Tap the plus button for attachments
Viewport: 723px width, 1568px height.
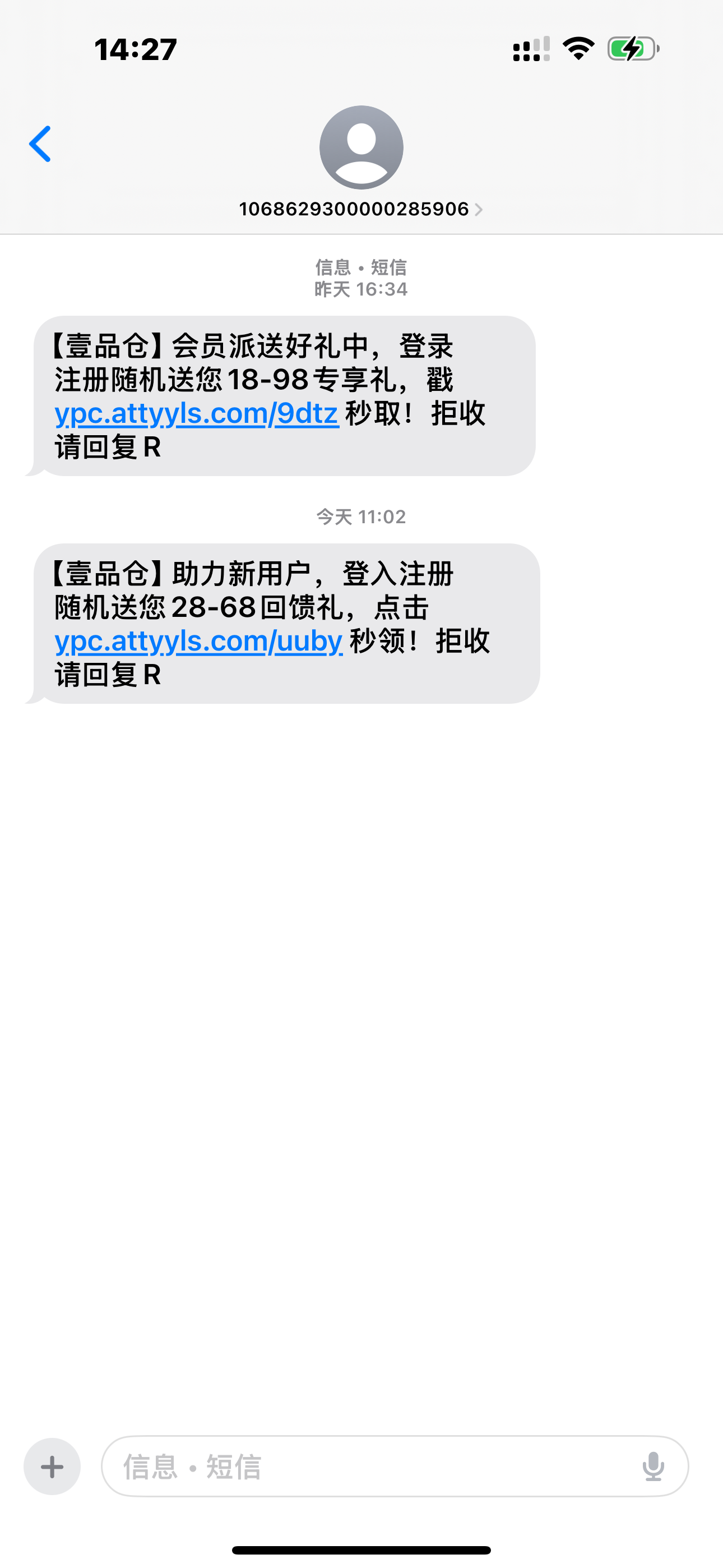pyautogui.click(x=52, y=1466)
